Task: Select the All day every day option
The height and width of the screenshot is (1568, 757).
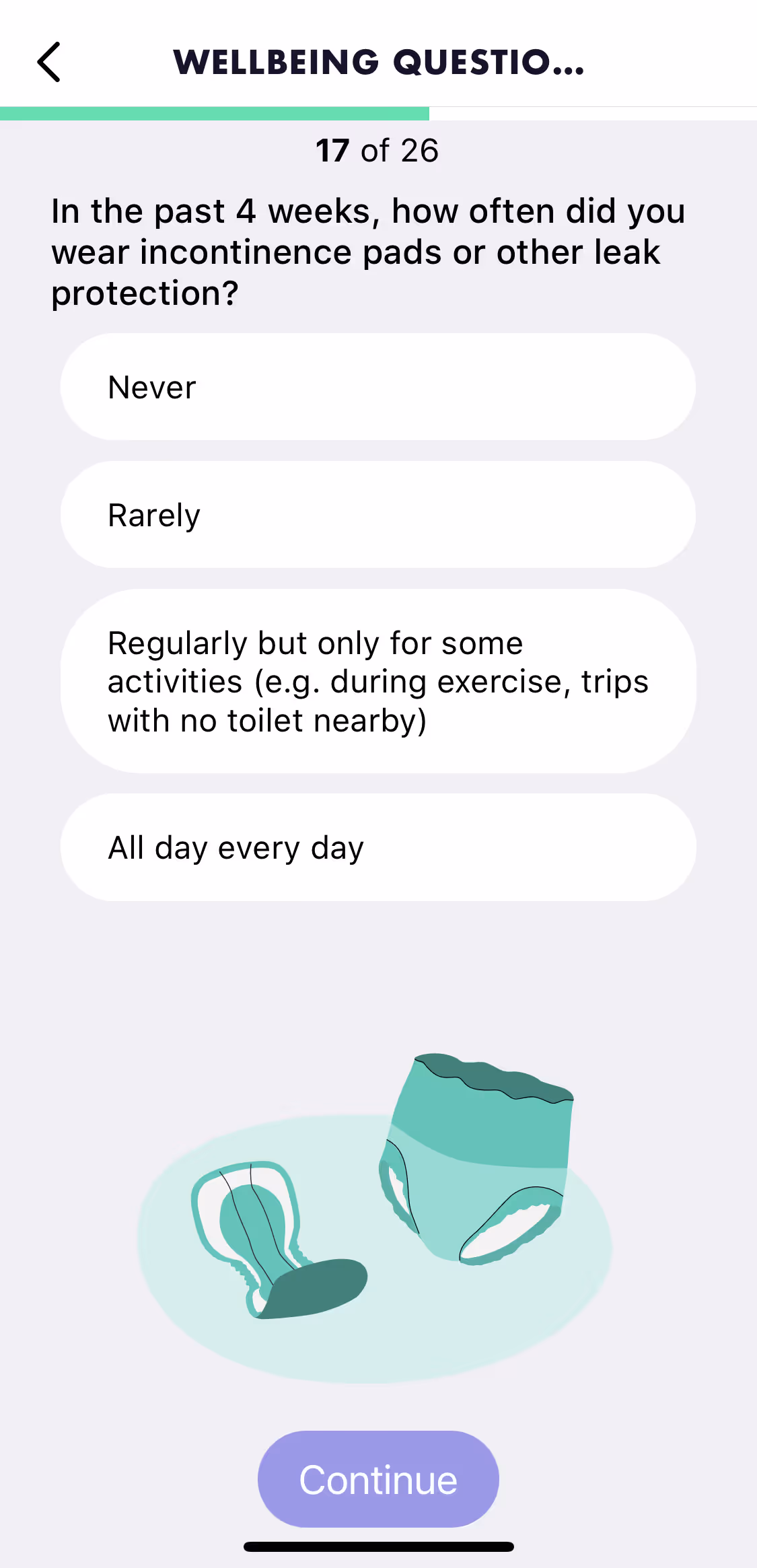Action: tap(377, 847)
